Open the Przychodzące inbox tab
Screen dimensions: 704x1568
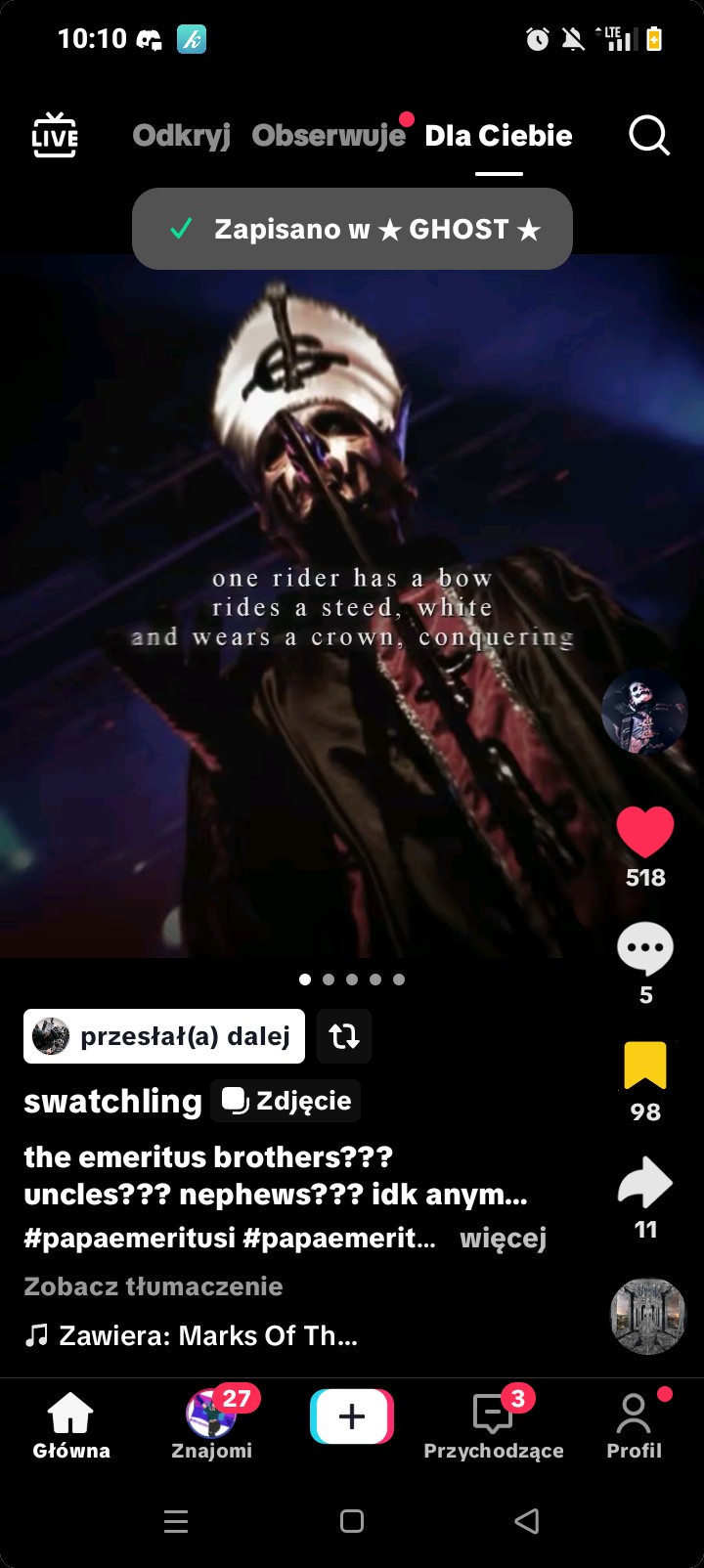pyautogui.click(x=493, y=1425)
